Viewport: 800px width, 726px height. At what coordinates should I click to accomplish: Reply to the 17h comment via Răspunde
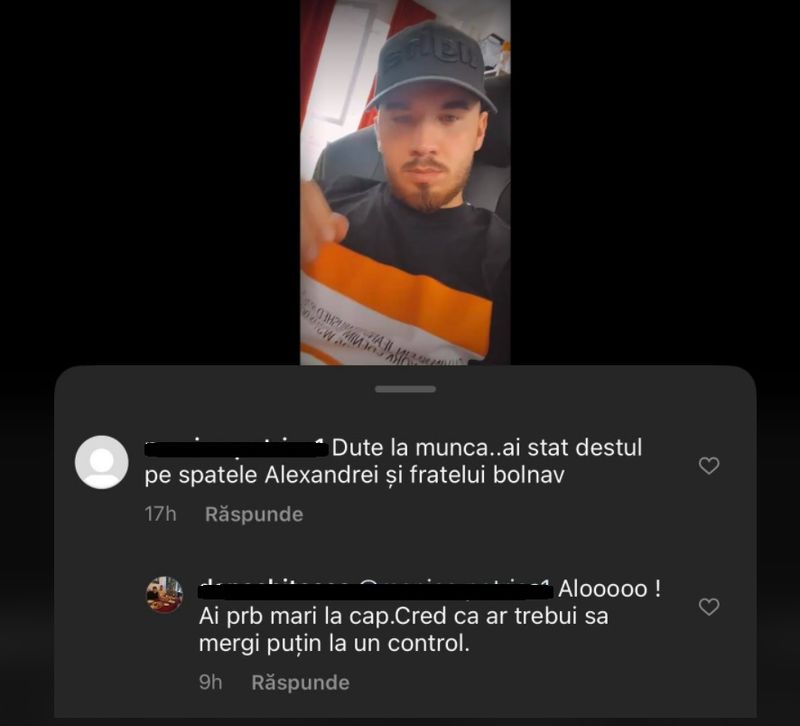(253, 514)
